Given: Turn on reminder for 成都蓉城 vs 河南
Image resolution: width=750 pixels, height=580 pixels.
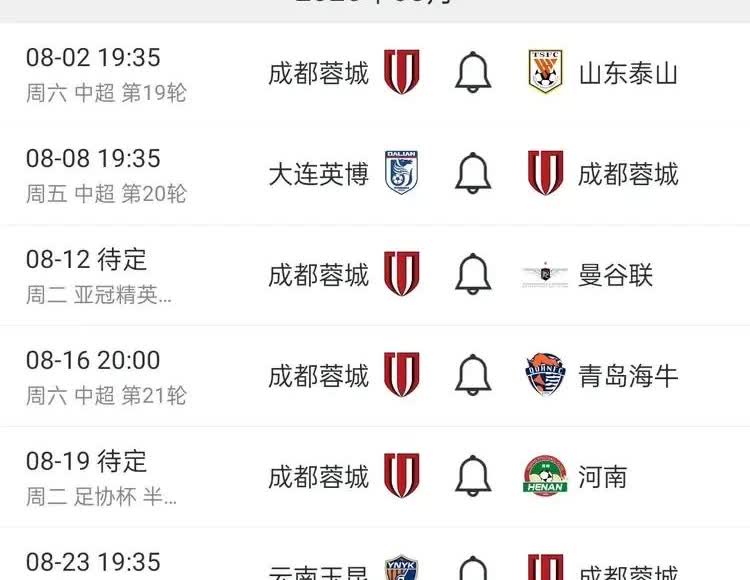Looking at the screenshot, I should point(473,476).
